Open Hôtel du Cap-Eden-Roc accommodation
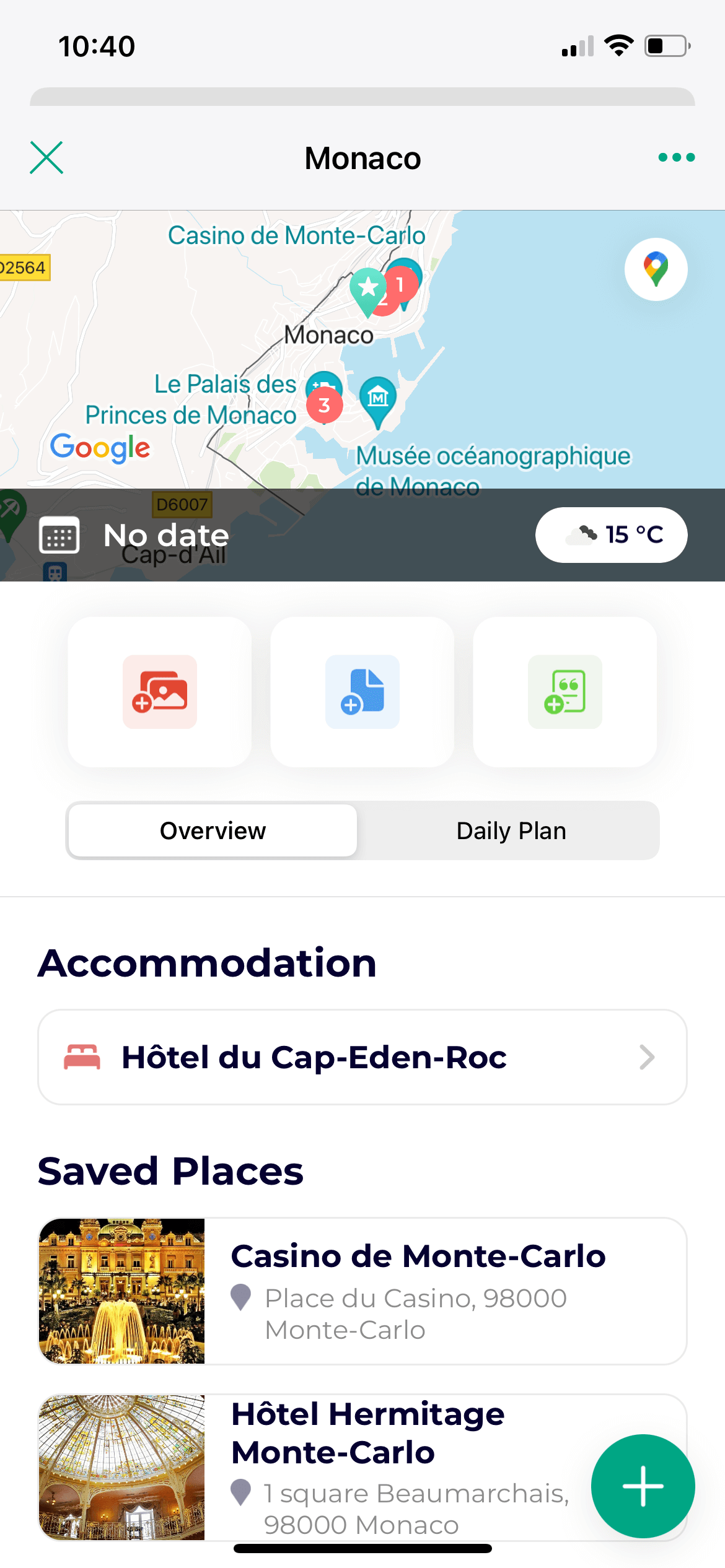 pyautogui.click(x=362, y=1057)
